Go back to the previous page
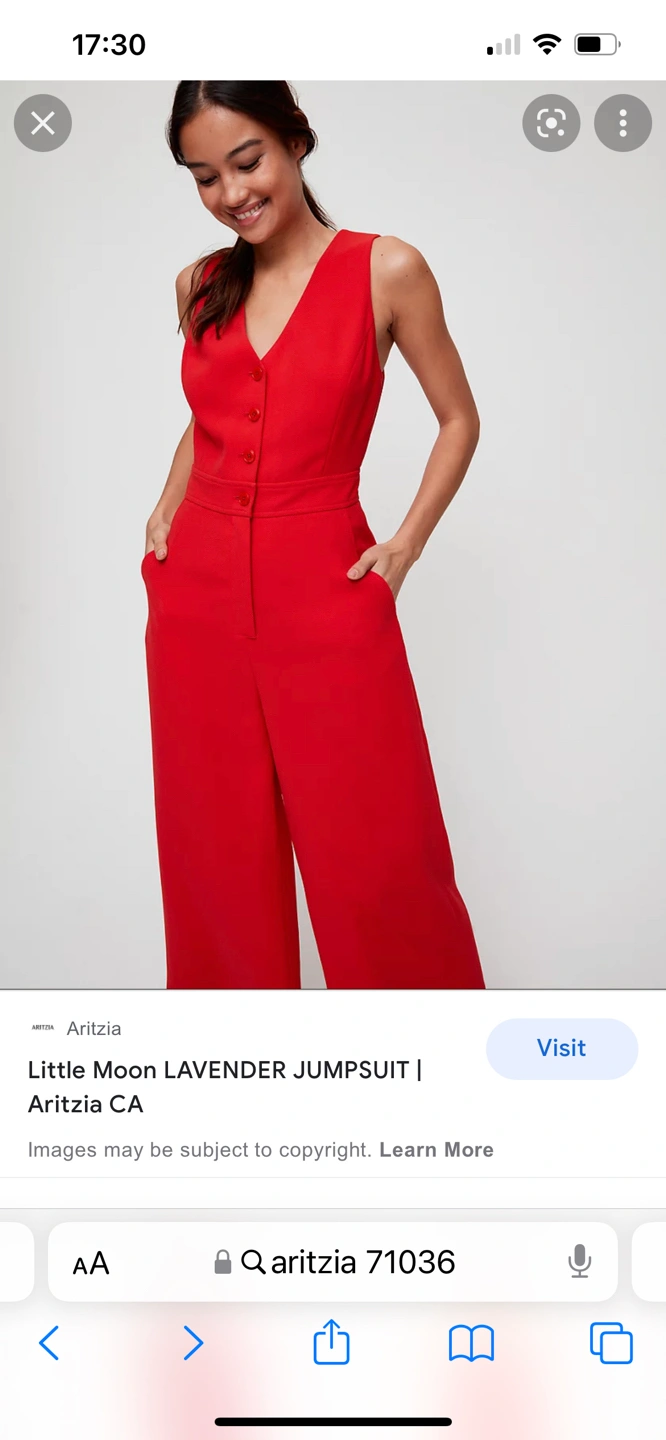 pyautogui.click(x=49, y=1343)
